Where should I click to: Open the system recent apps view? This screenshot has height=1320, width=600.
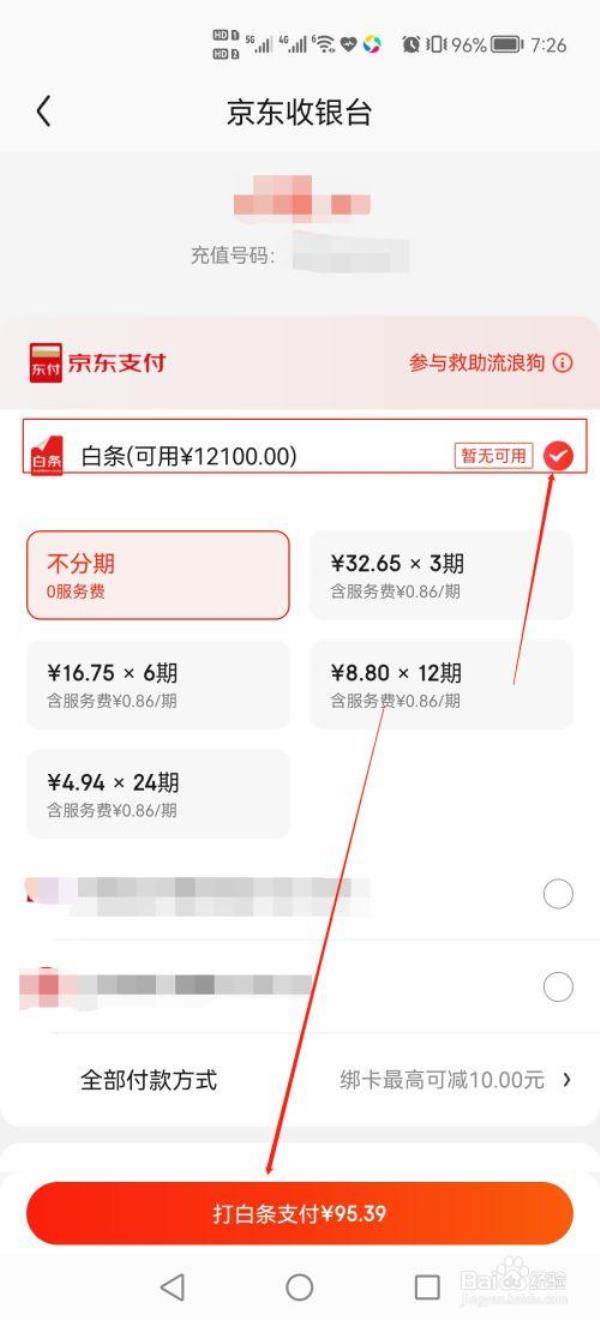click(427, 1287)
